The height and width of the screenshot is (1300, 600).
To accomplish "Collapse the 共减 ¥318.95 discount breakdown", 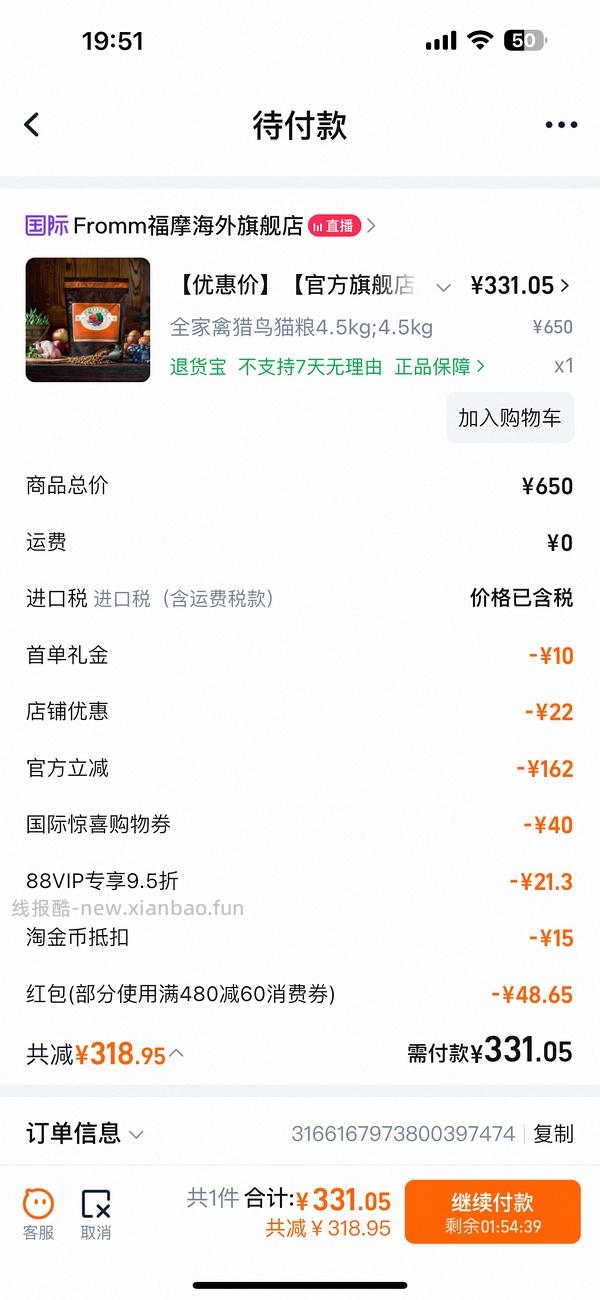I will pyautogui.click(x=177, y=1052).
